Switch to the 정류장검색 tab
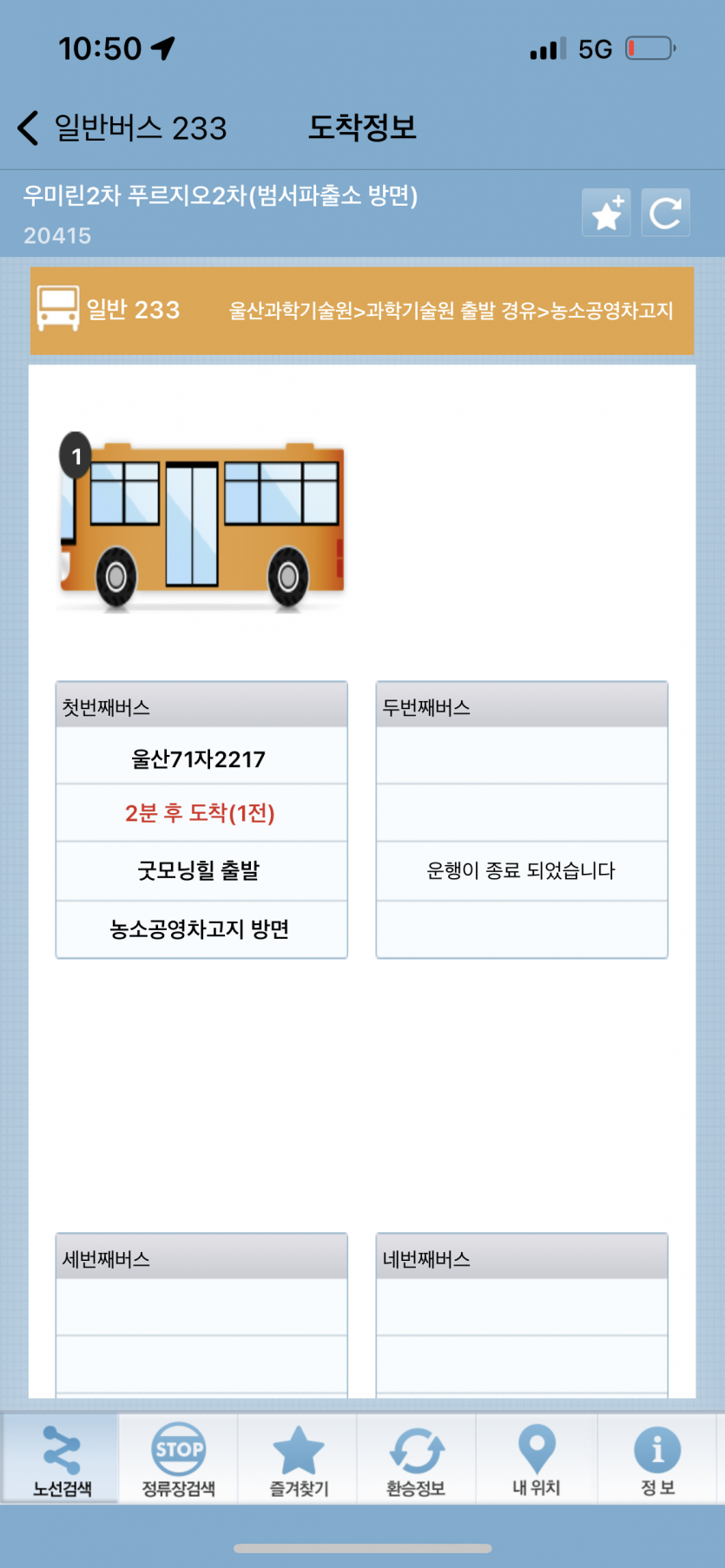725x1568 pixels. pyautogui.click(x=179, y=1460)
